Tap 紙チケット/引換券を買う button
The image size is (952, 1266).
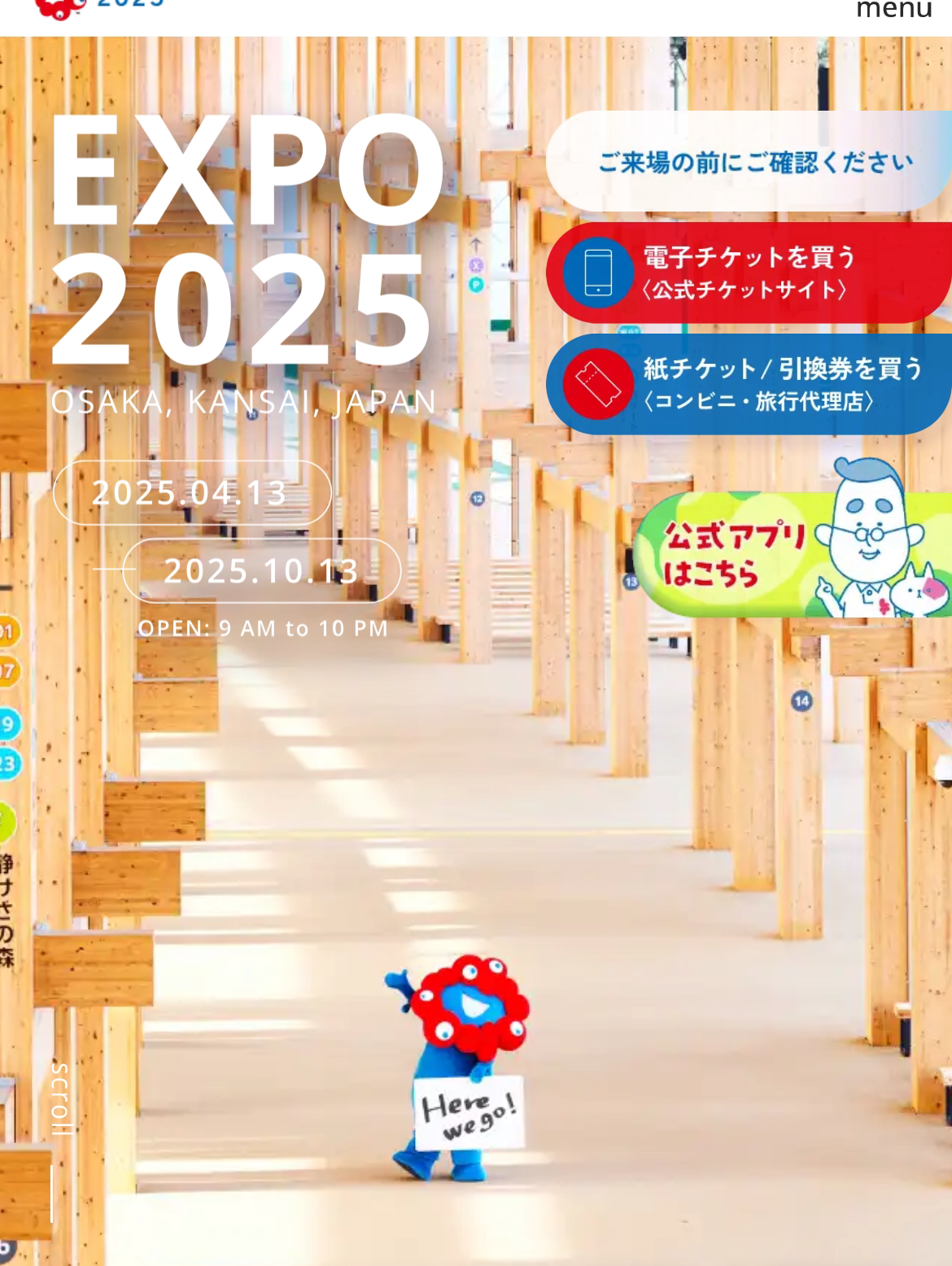click(x=749, y=384)
